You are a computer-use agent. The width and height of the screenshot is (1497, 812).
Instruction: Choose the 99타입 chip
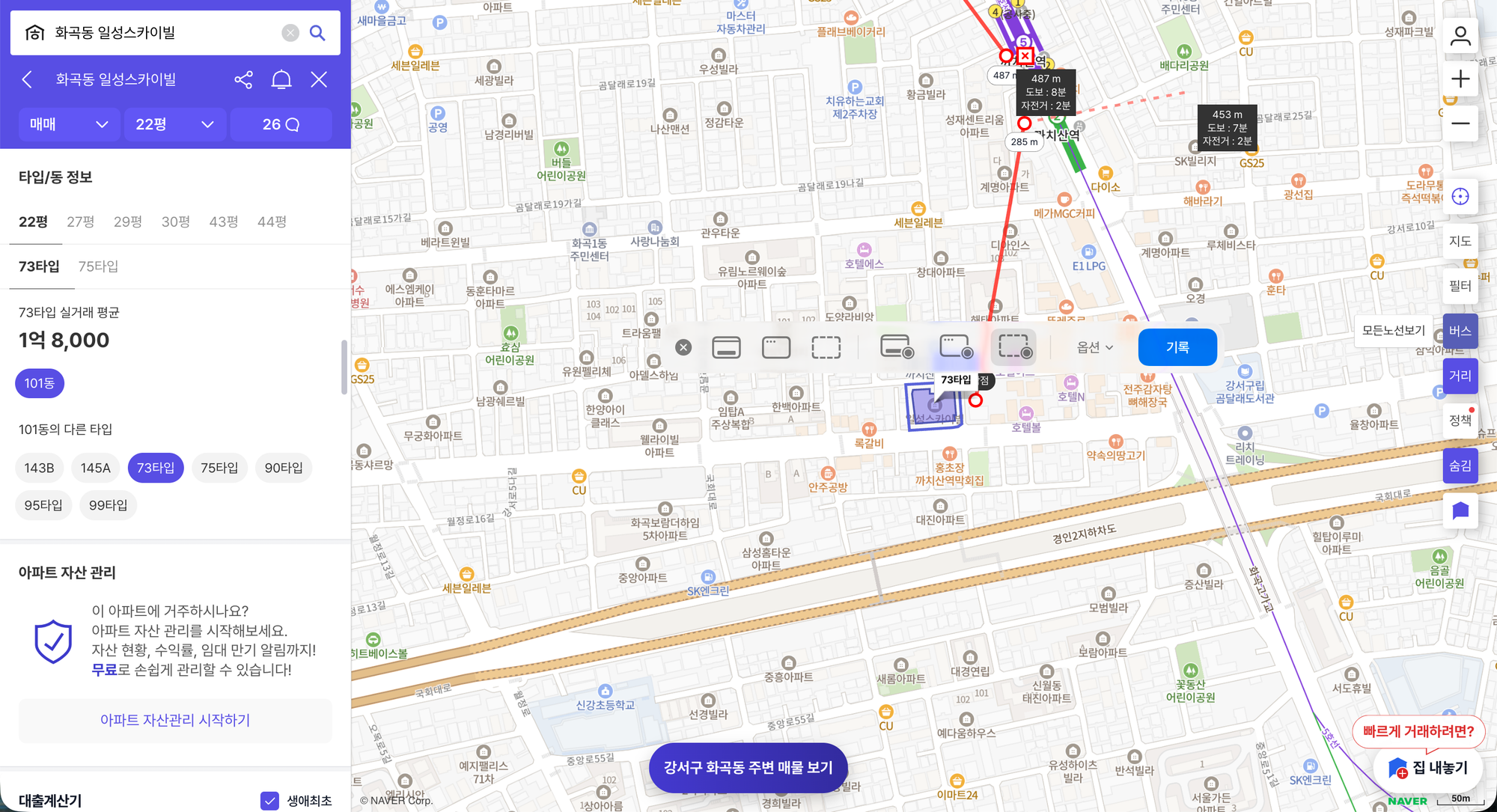pos(108,505)
